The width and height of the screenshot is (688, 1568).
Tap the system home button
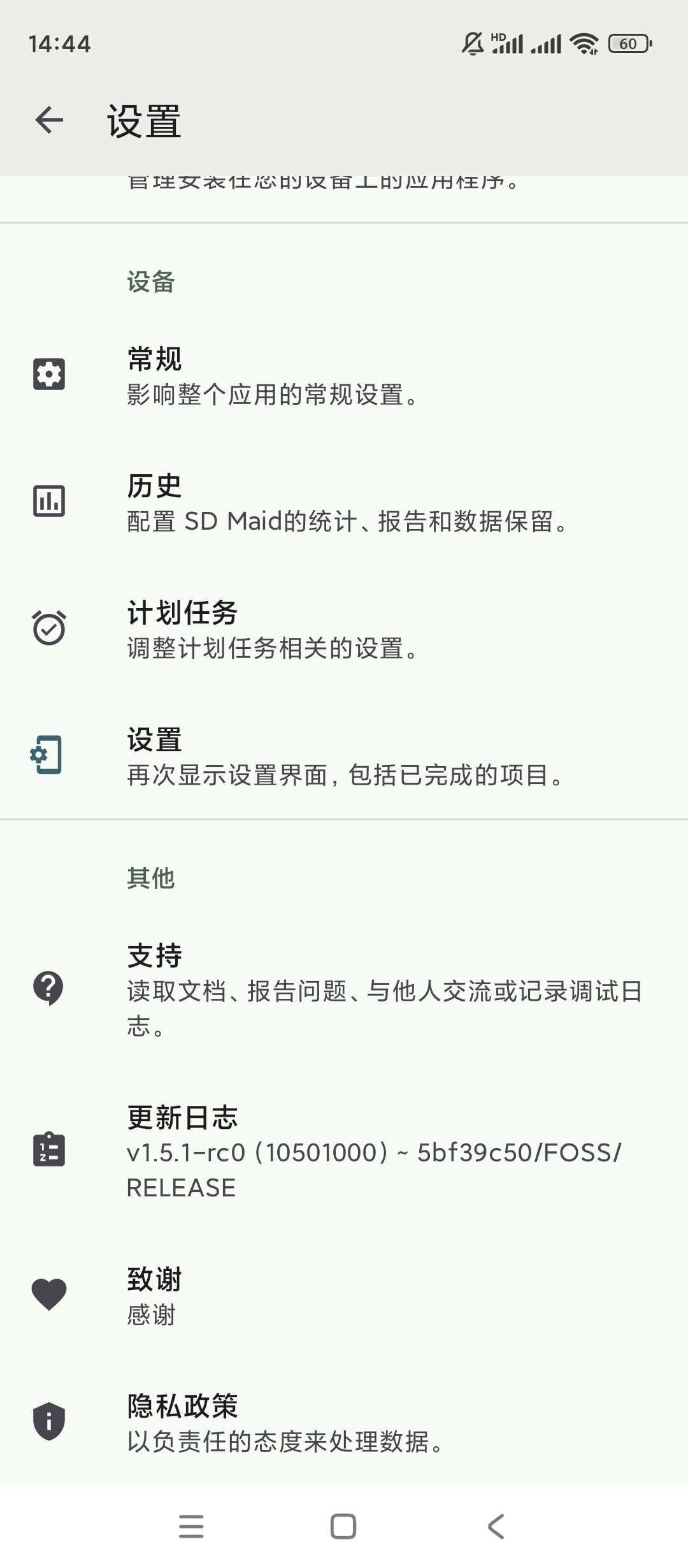point(343,1527)
